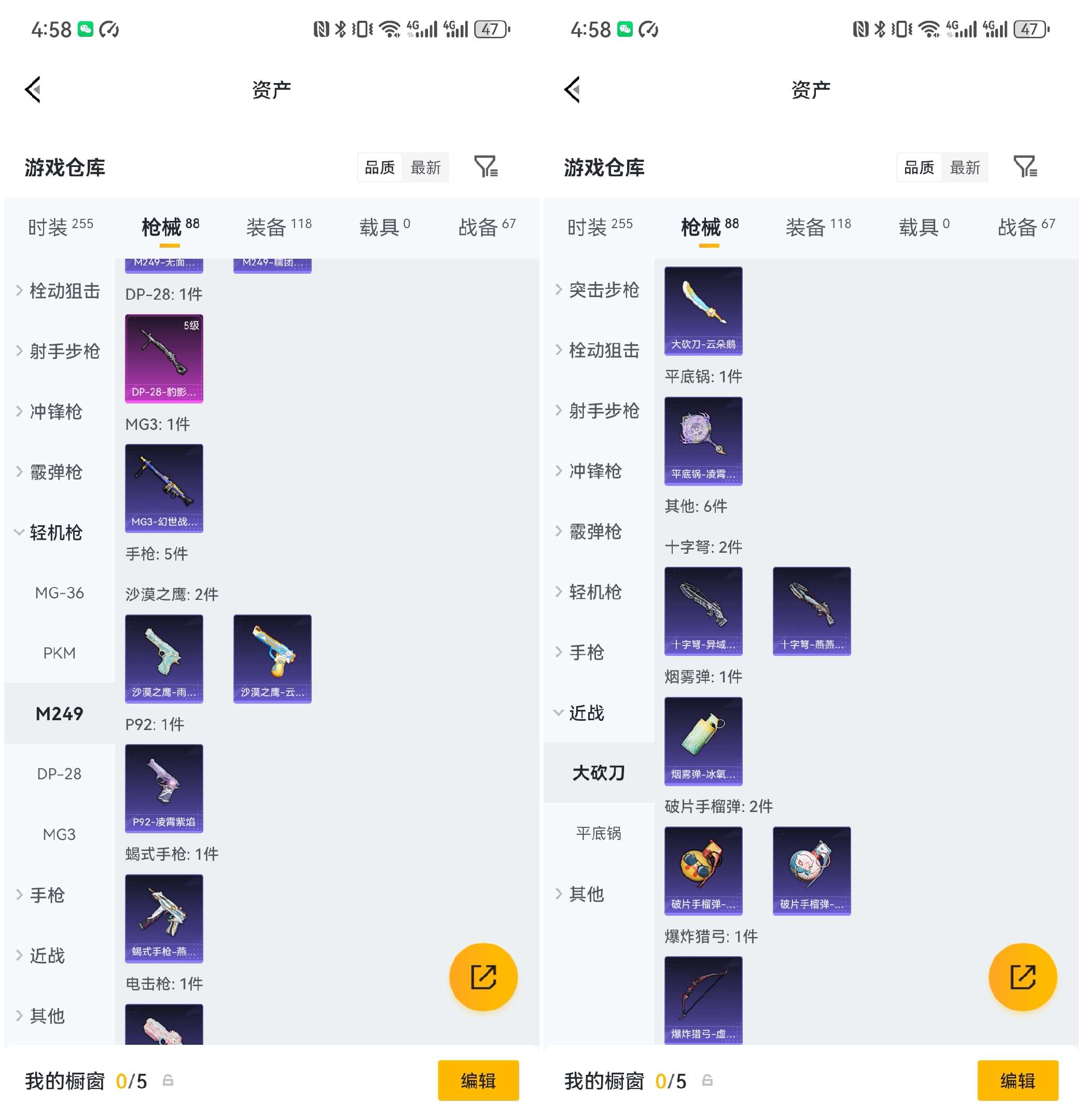1083x1120 pixels.
Task: Expand the 栓动狙击 category
Action: click(x=63, y=290)
